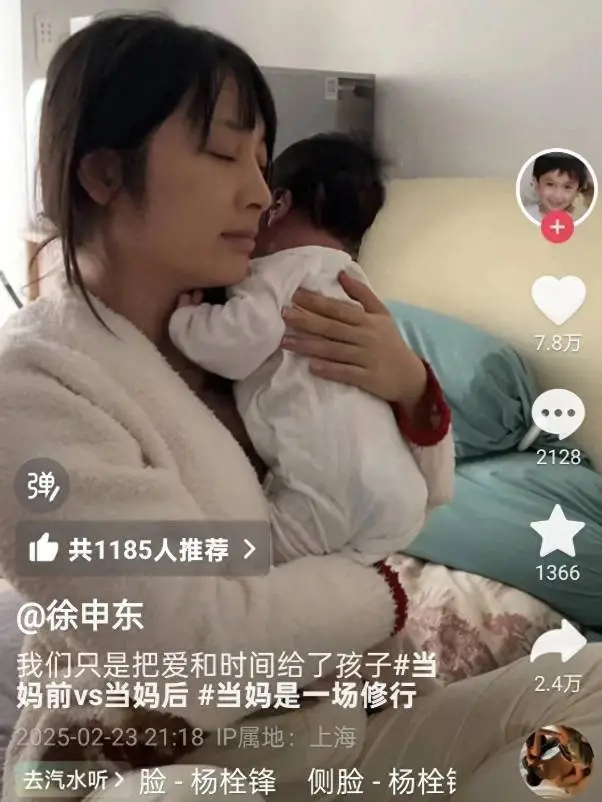602x802 pixels.
Task: Open the 1185 people recommended chip
Action: point(142,548)
